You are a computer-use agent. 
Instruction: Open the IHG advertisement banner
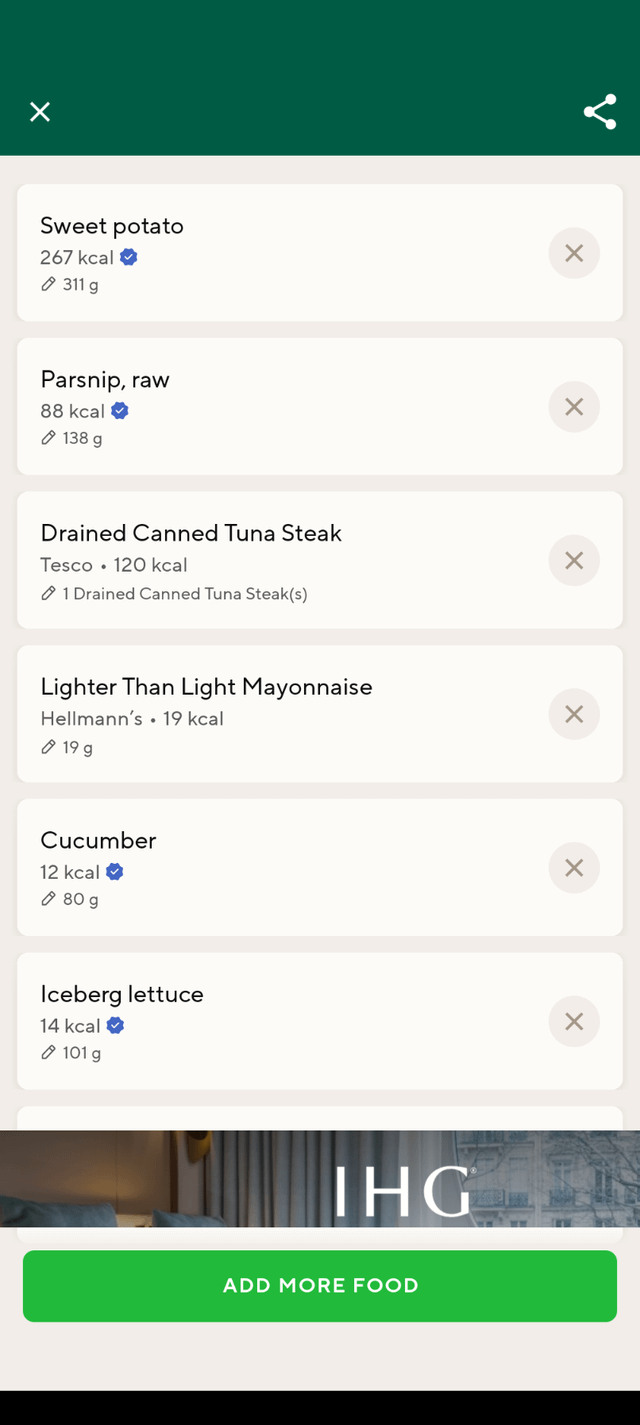[320, 1179]
